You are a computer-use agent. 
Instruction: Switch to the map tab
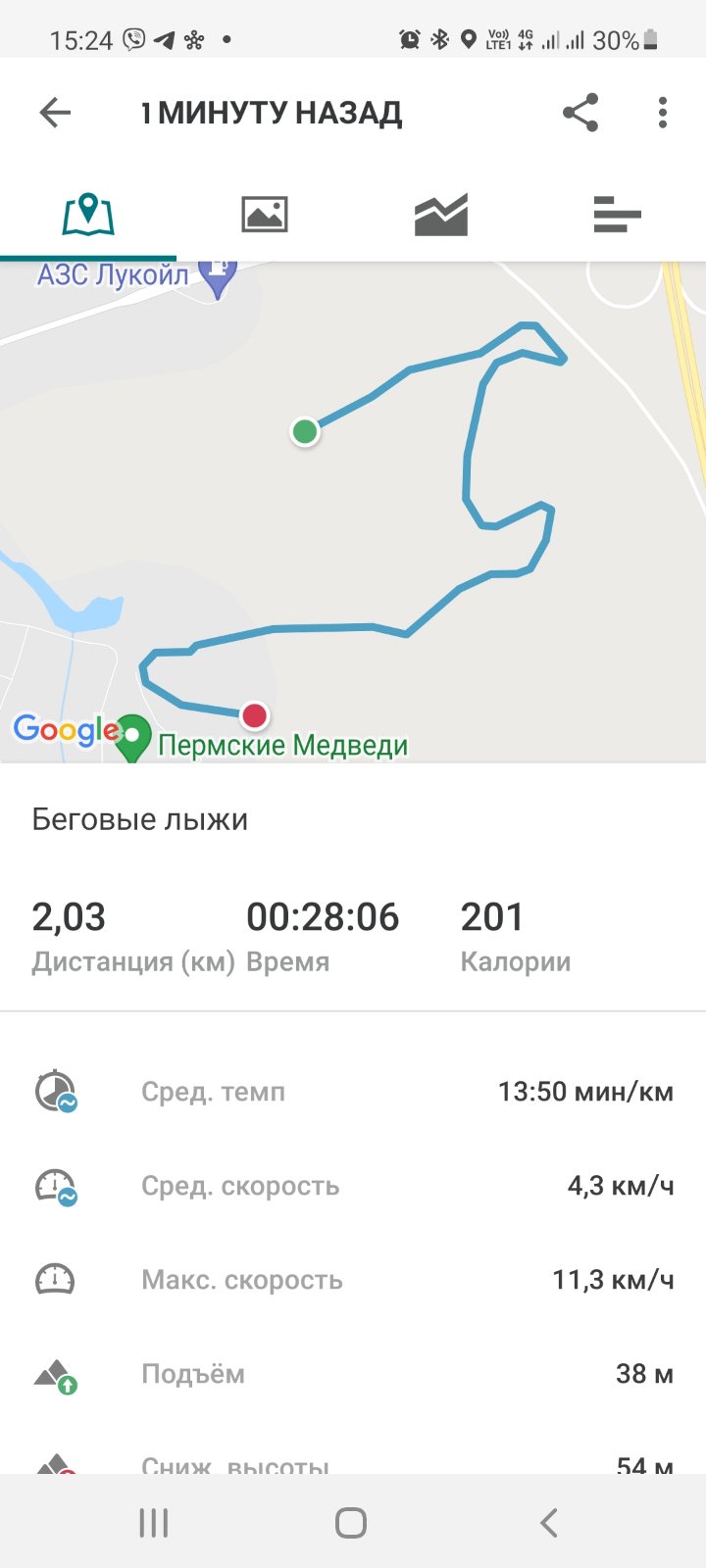click(88, 214)
